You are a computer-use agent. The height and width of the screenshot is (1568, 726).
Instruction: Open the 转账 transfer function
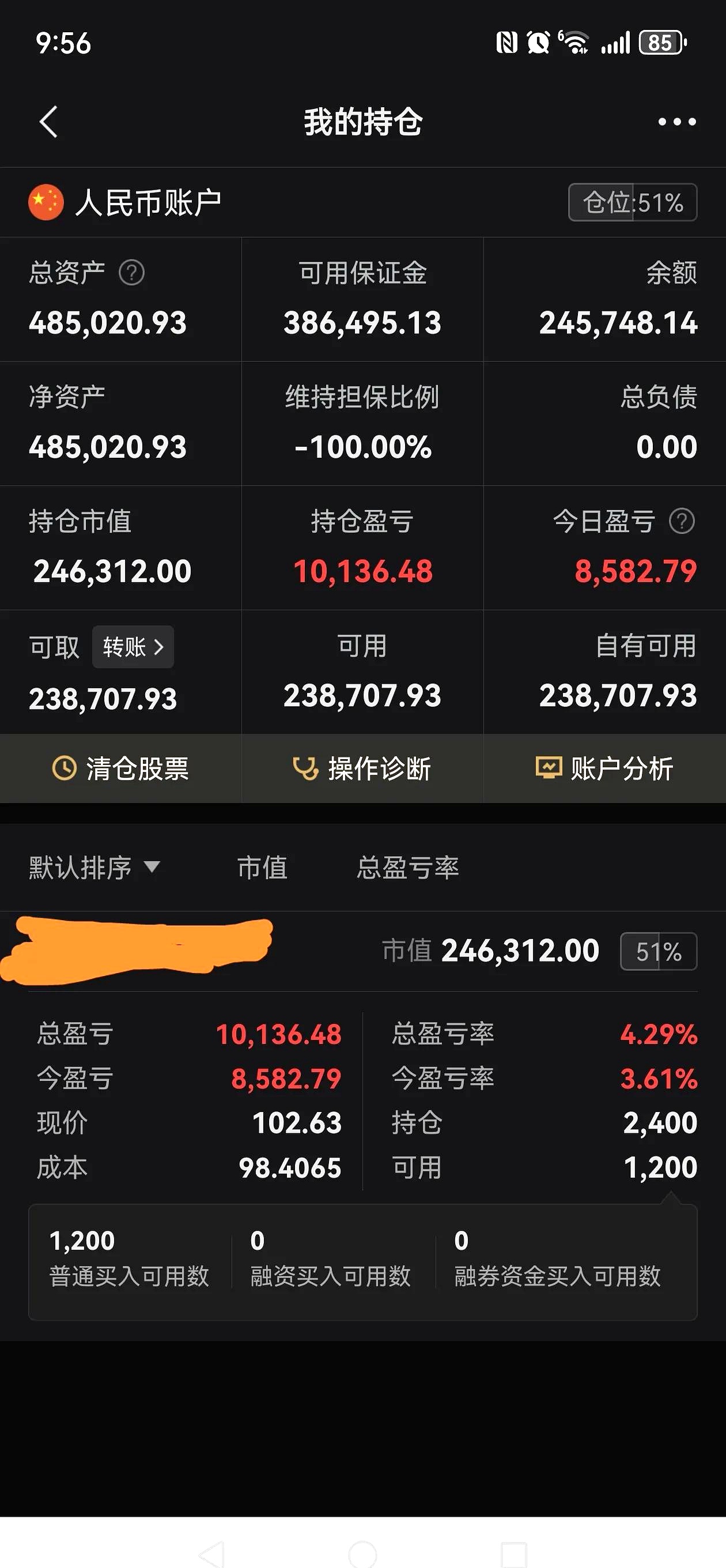pos(133,647)
